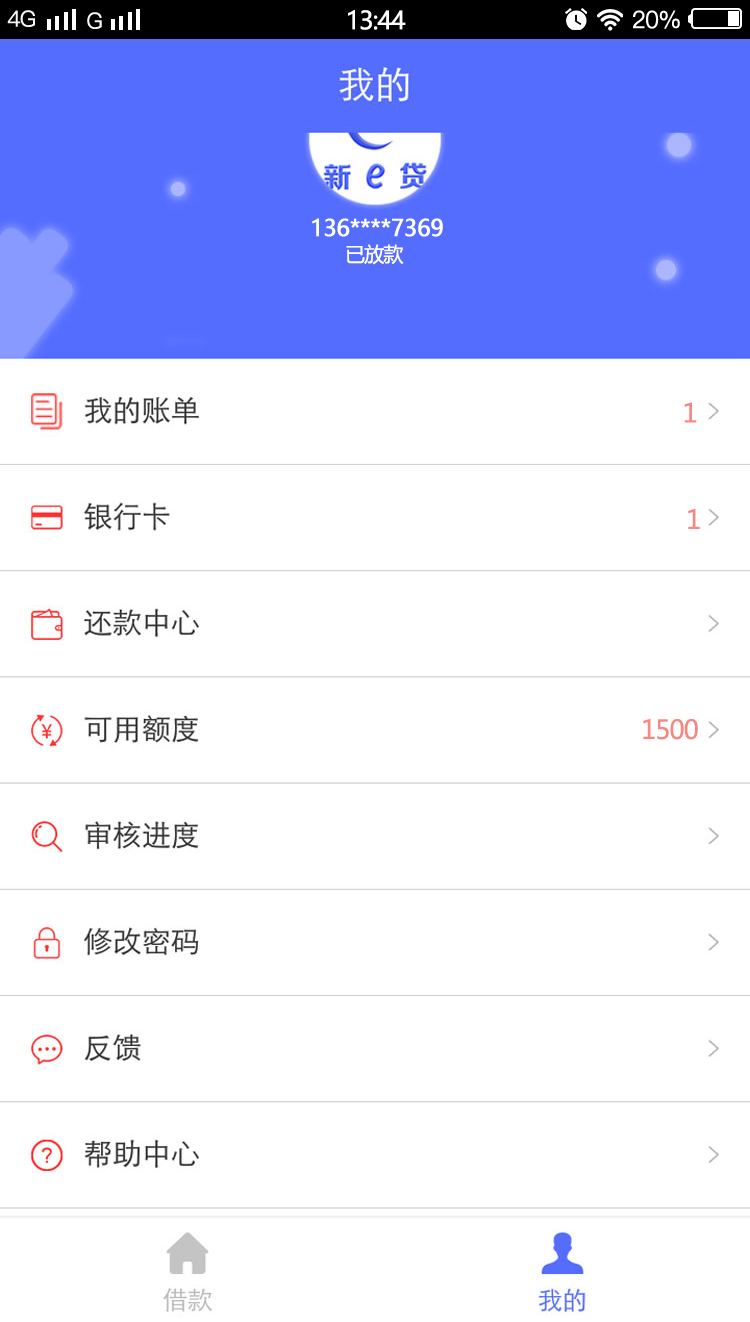This screenshot has width=750, height=1322.
Task: Open the 银行卡 row
Action: coord(375,518)
